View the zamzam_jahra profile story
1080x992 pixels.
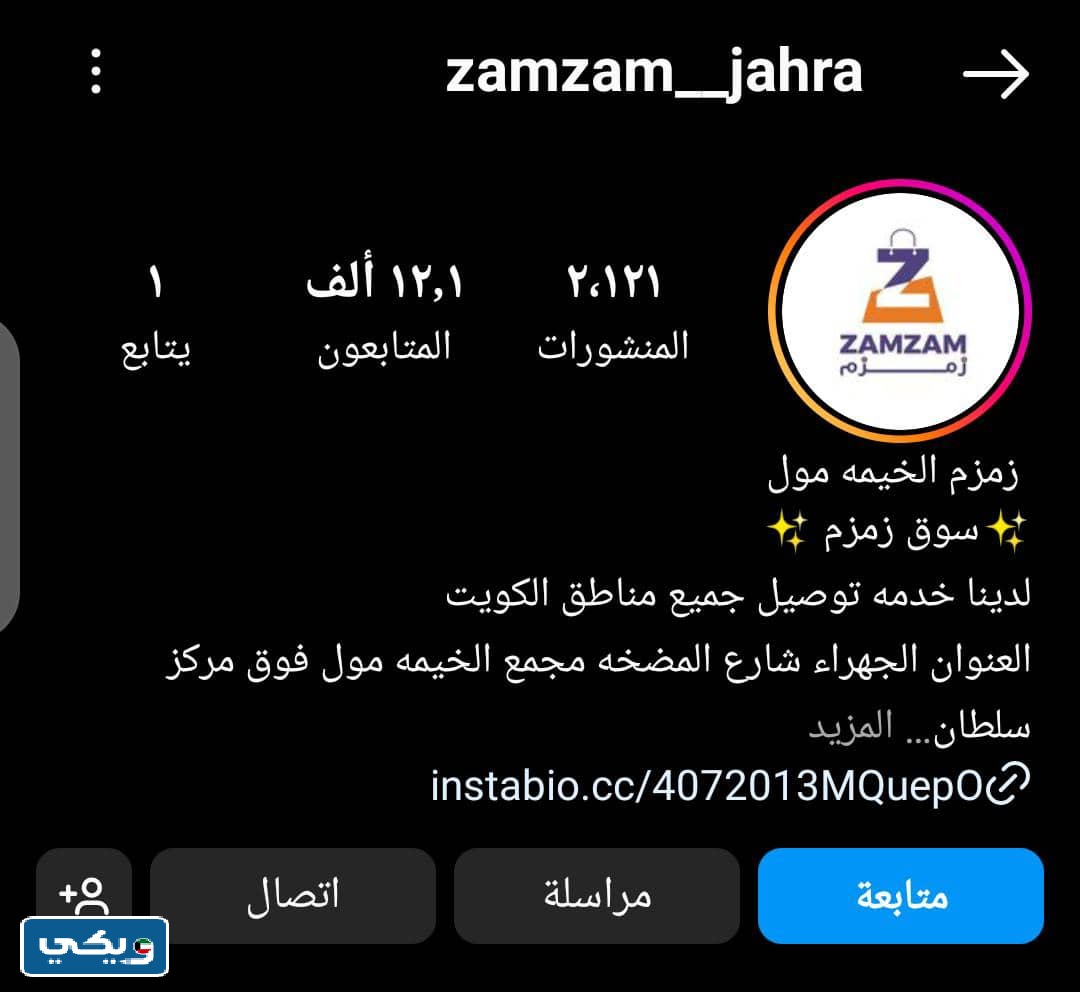pyautogui.click(x=899, y=310)
